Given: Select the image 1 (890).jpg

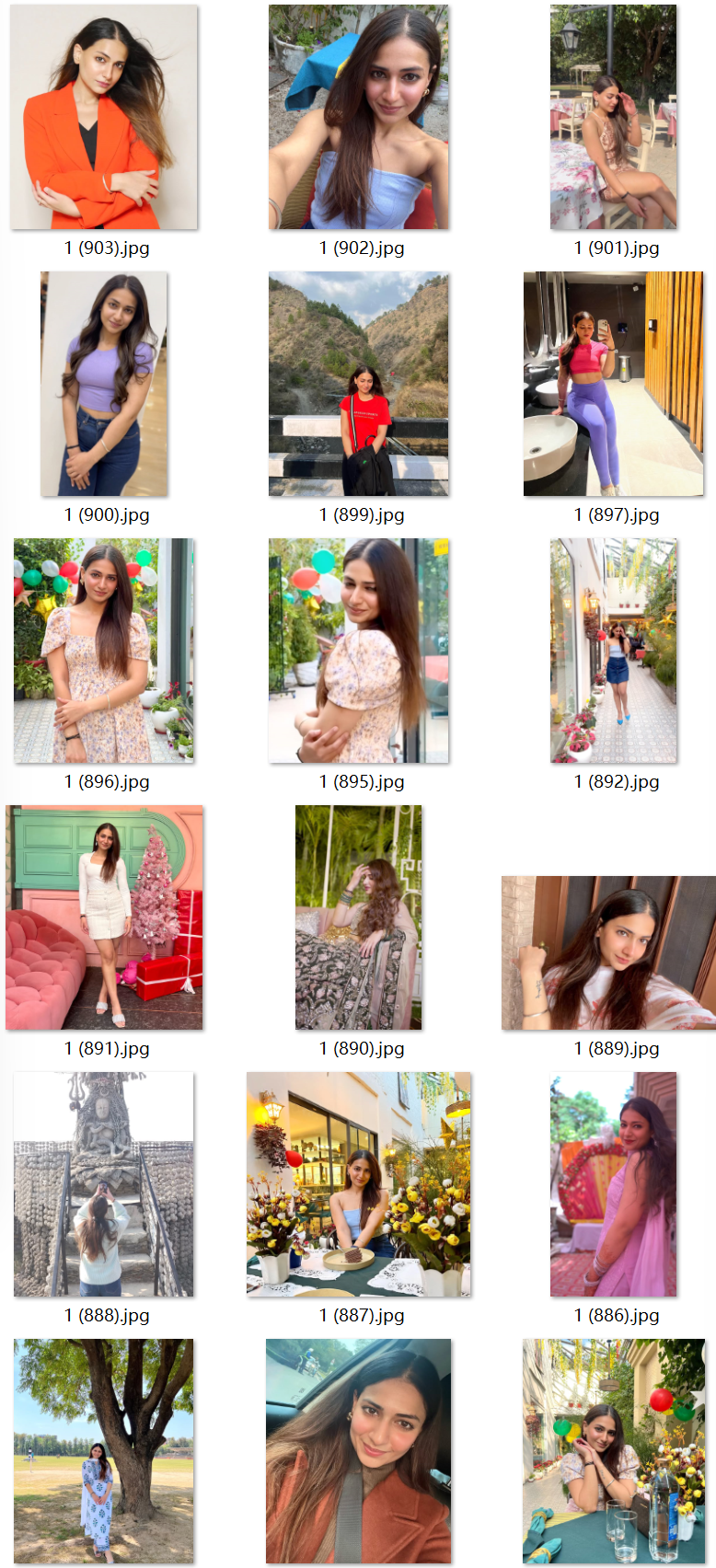Looking at the screenshot, I should click(359, 917).
